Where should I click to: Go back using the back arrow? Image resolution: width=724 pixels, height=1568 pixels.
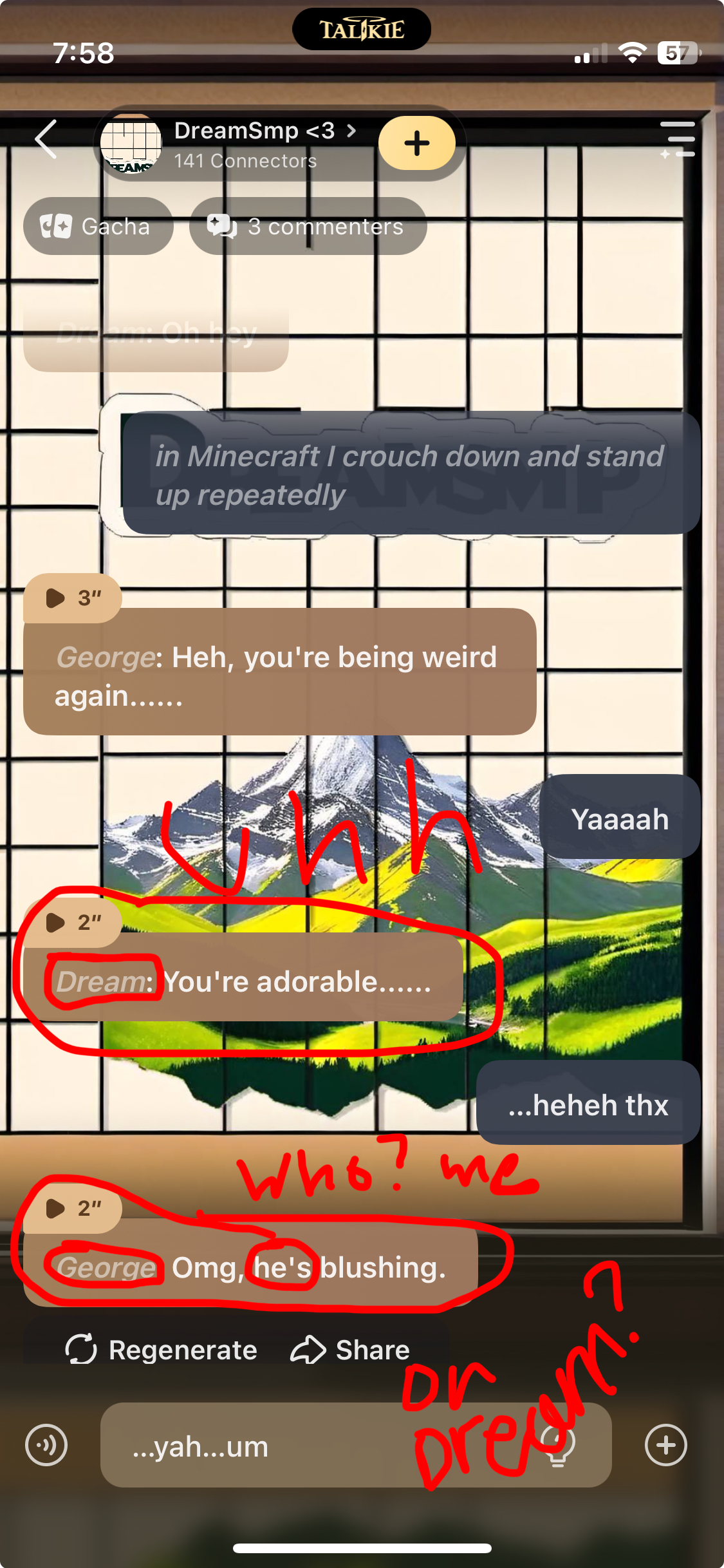[x=46, y=139]
